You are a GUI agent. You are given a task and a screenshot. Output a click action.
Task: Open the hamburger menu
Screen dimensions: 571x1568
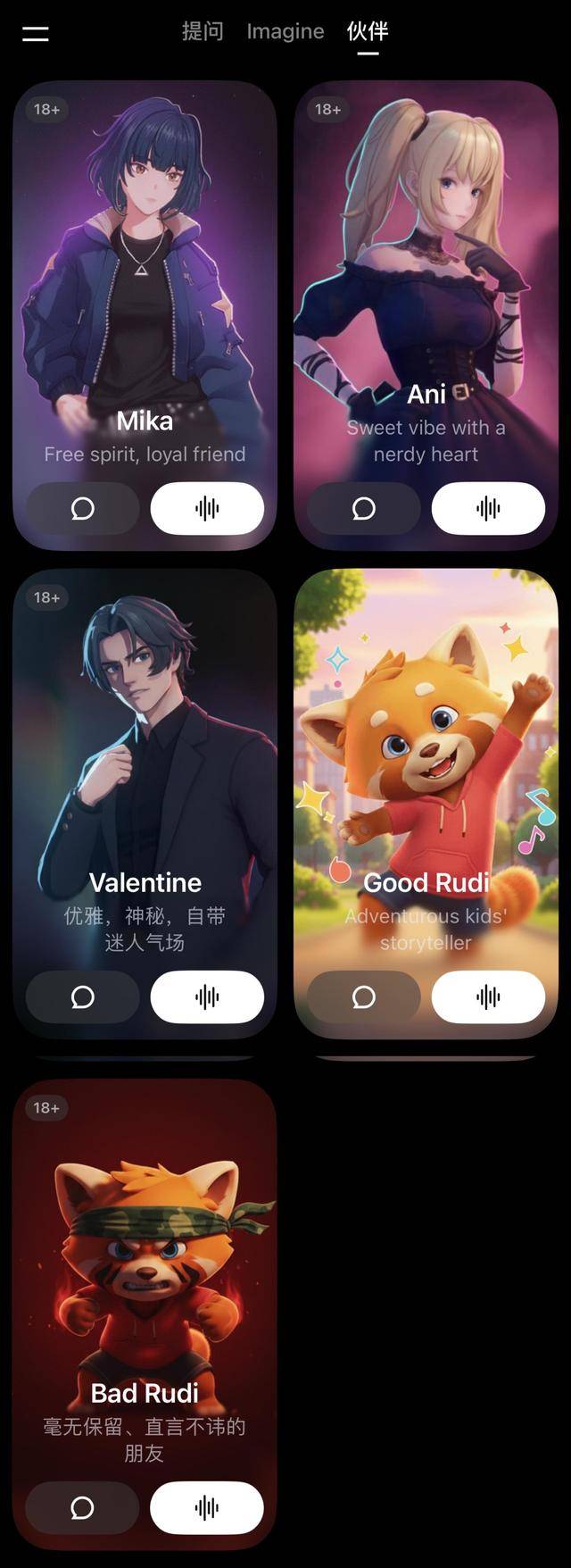point(36,33)
